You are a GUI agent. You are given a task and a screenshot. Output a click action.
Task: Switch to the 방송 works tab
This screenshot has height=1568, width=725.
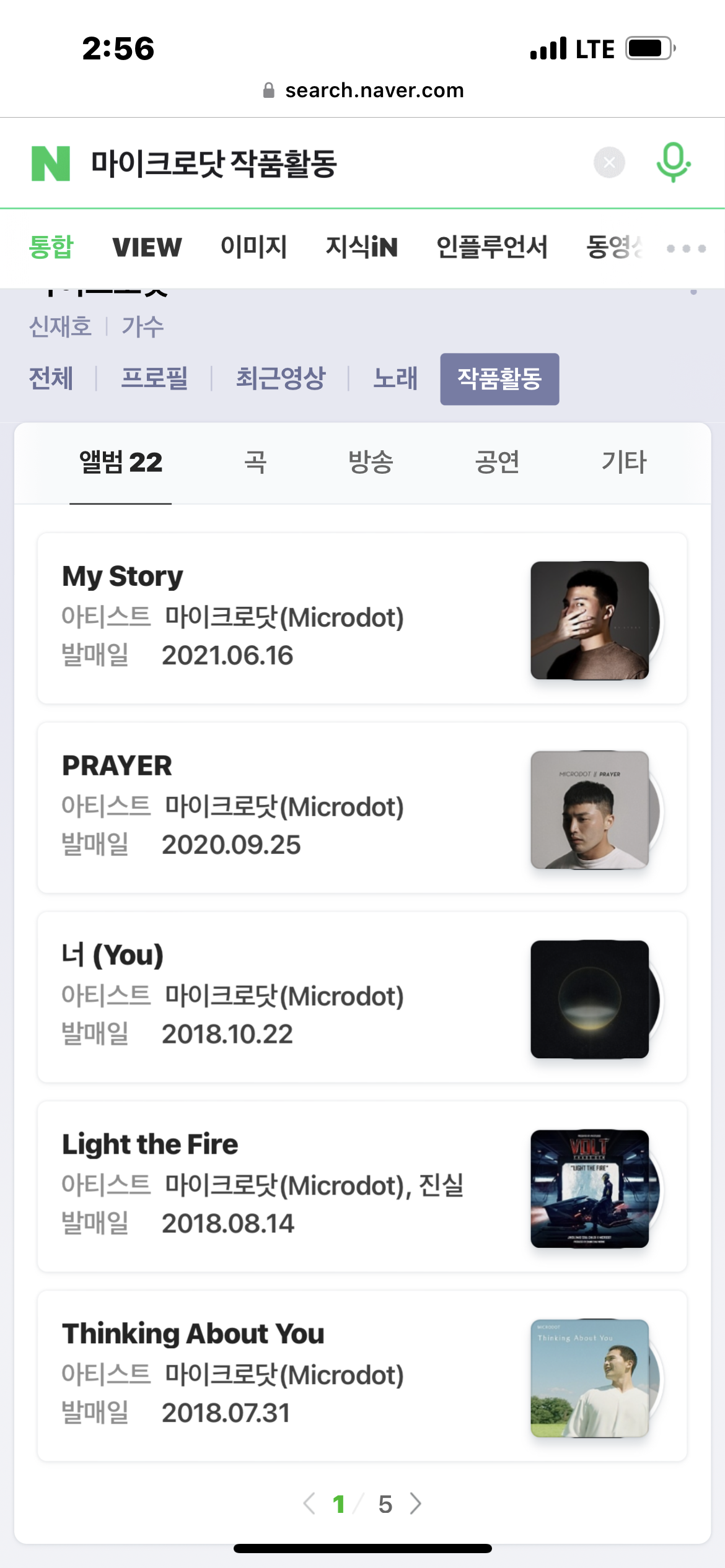371,463
